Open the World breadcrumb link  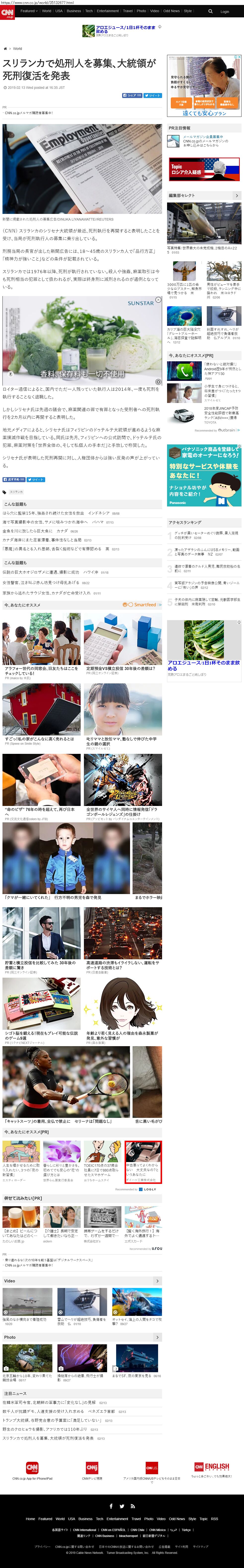pyautogui.click(x=17, y=49)
